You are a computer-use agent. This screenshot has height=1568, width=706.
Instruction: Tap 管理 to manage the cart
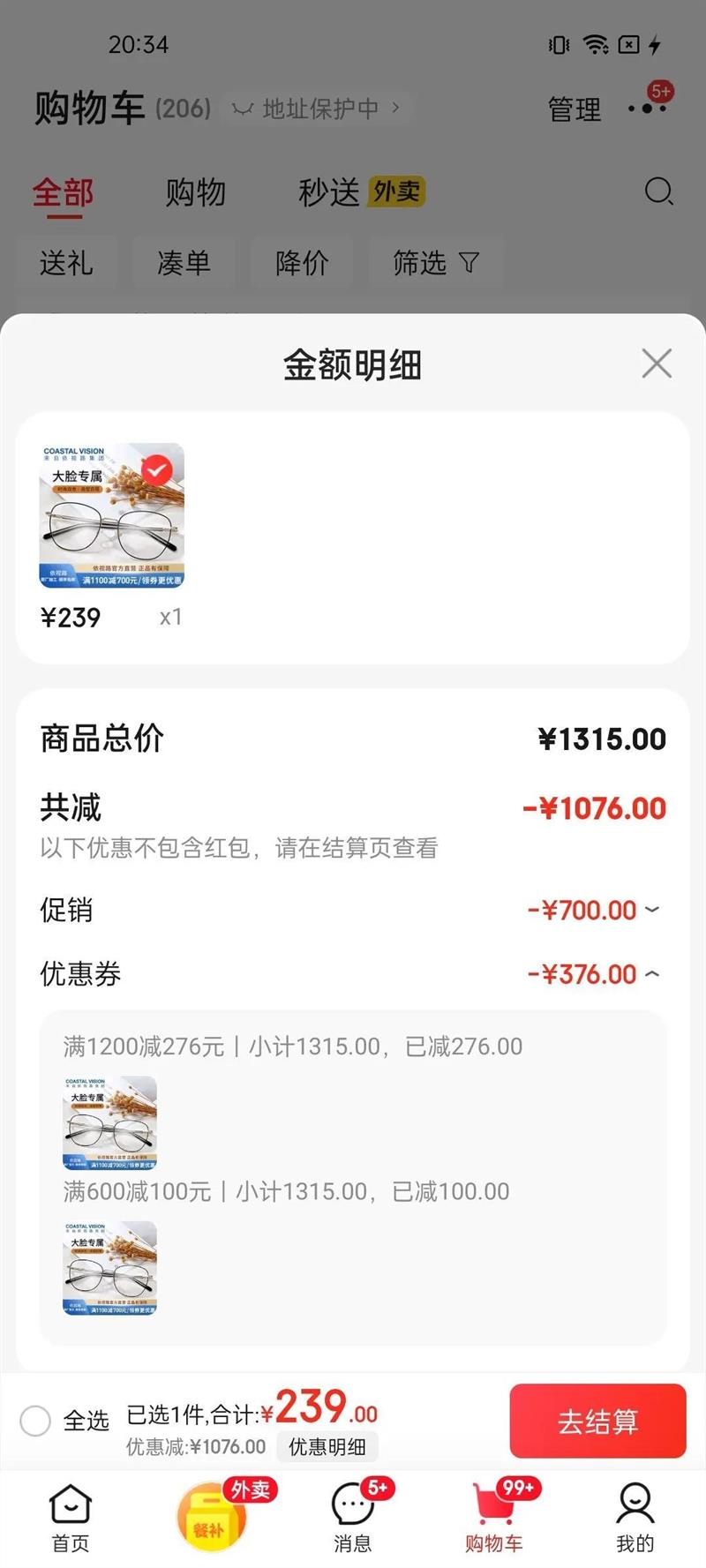[575, 109]
